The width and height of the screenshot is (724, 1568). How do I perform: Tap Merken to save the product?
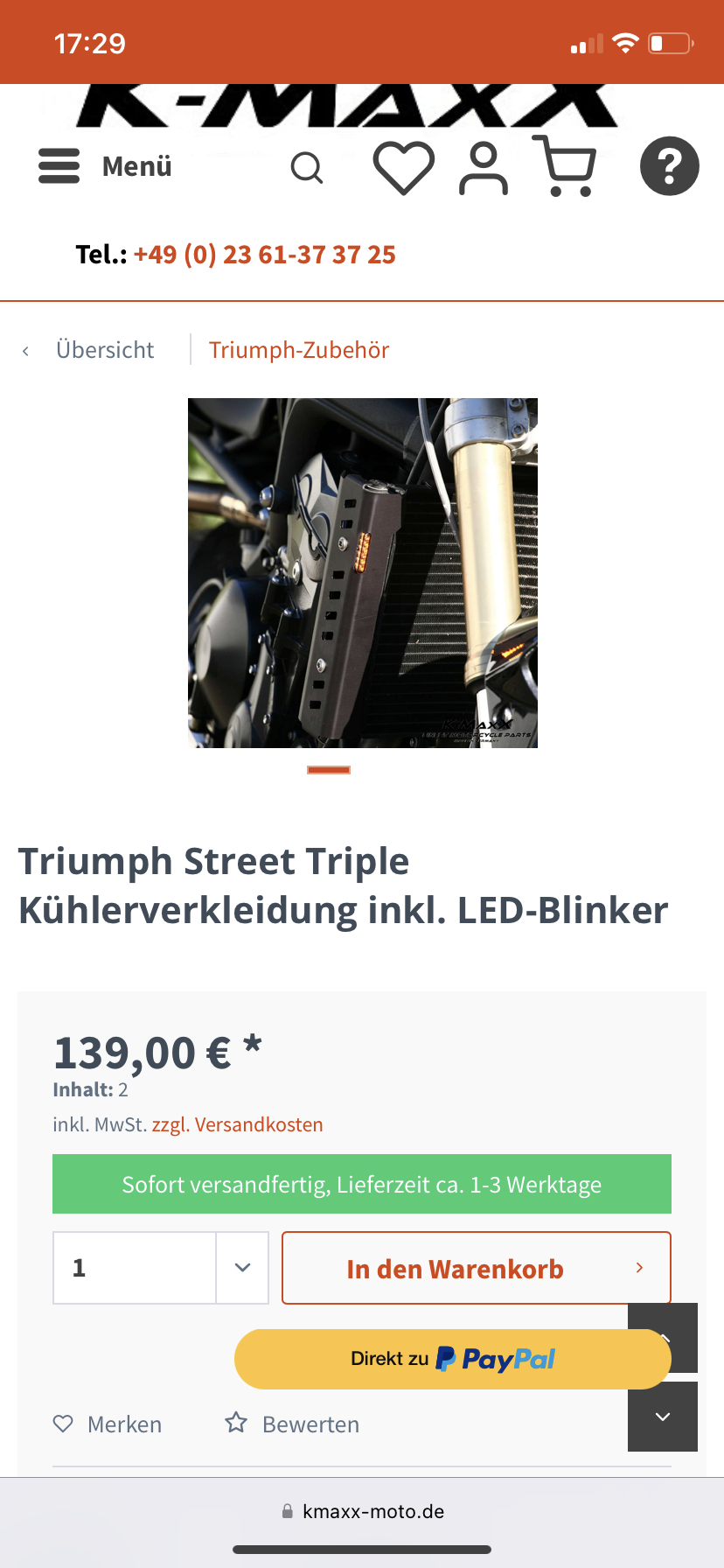pyautogui.click(x=108, y=1424)
